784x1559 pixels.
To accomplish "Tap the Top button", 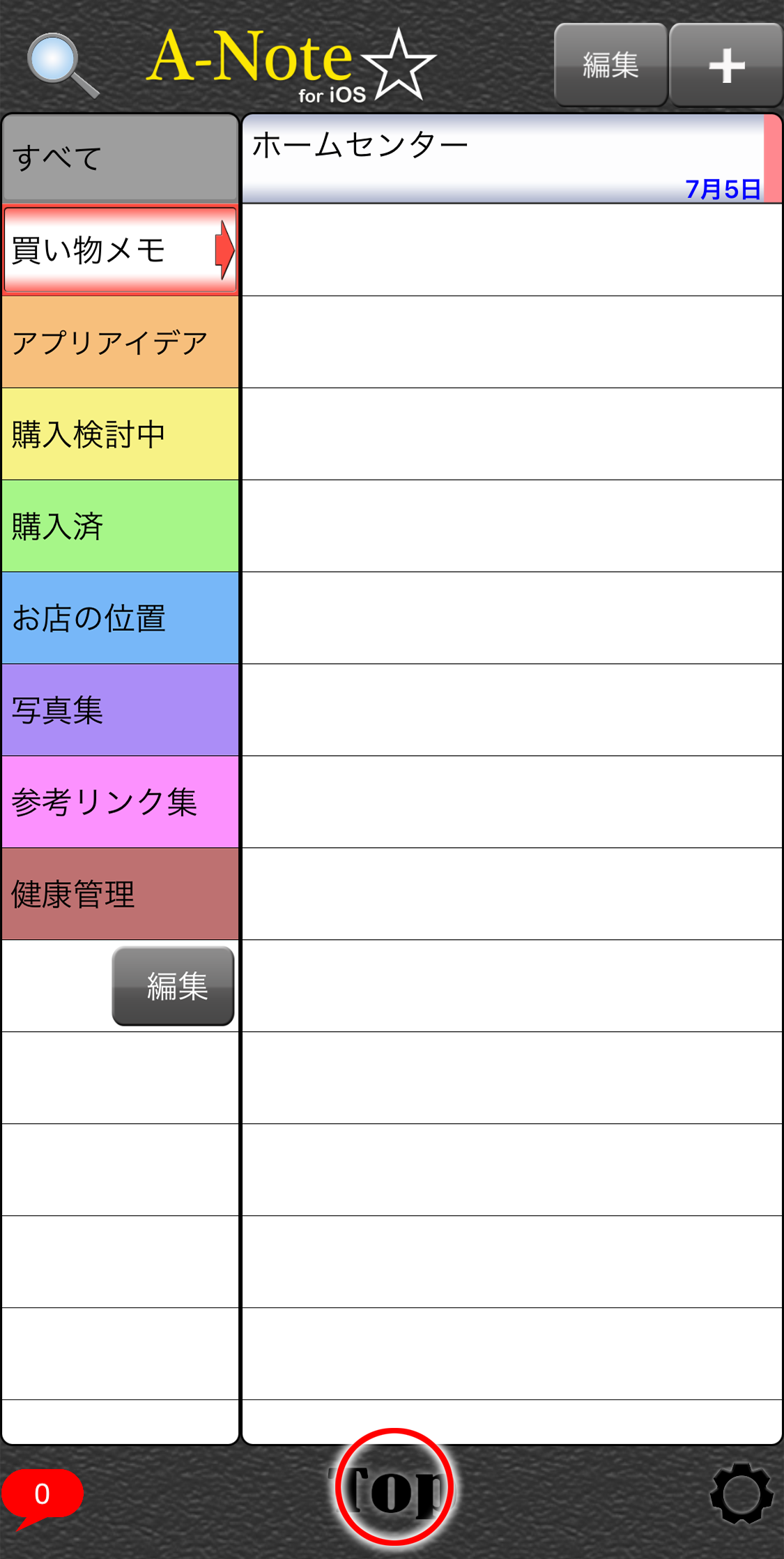I will point(394,1487).
